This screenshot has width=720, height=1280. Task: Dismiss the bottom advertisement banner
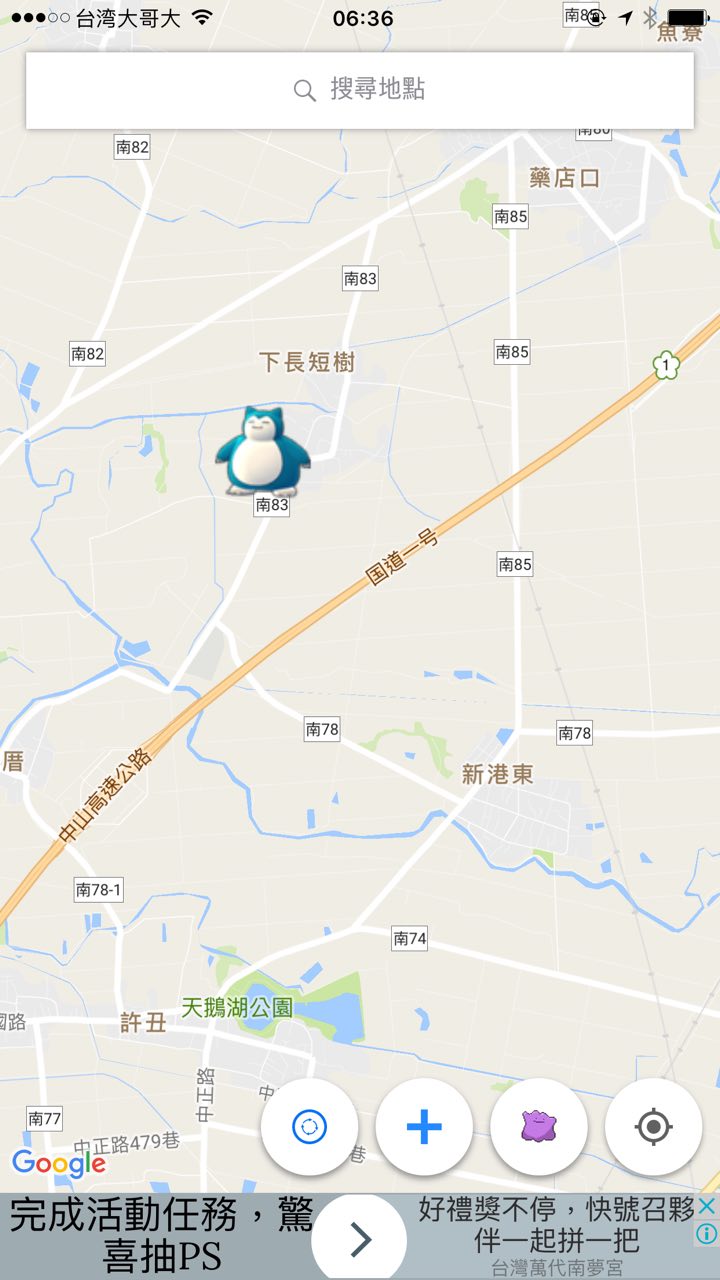706,1207
